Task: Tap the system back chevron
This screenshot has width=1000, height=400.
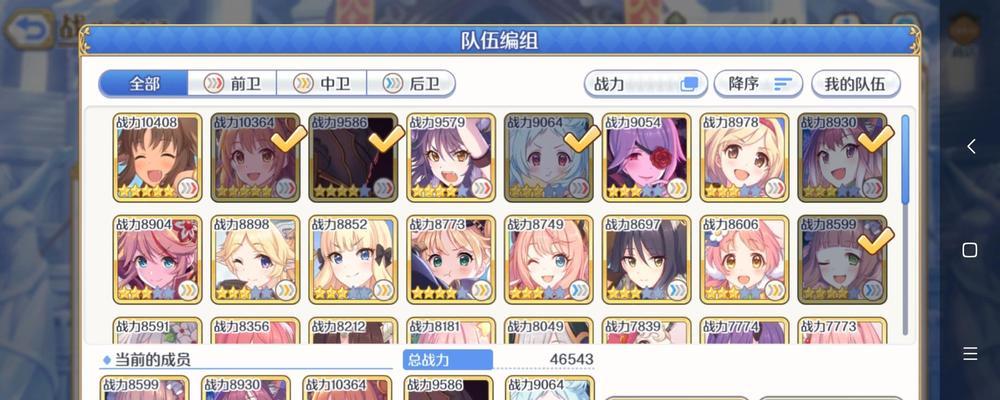Action: 969,147
